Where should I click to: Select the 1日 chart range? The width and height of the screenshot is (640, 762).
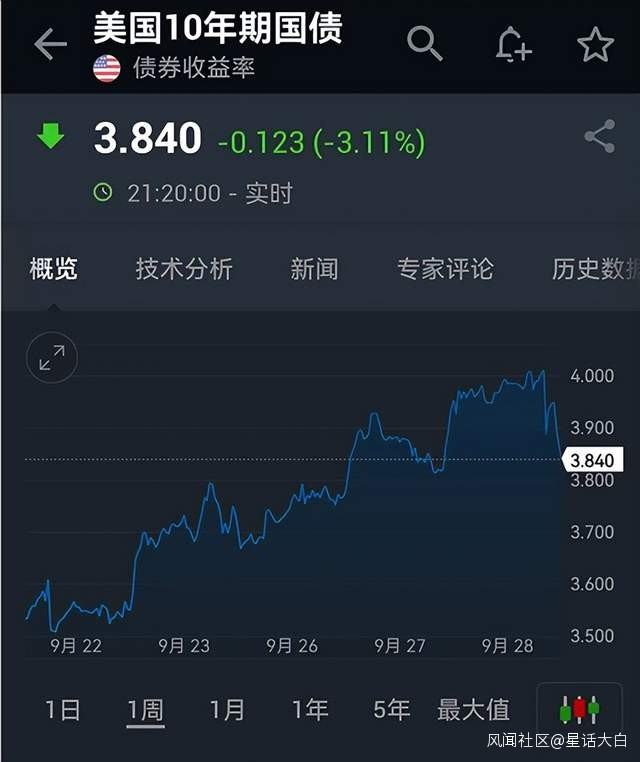point(62,710)
